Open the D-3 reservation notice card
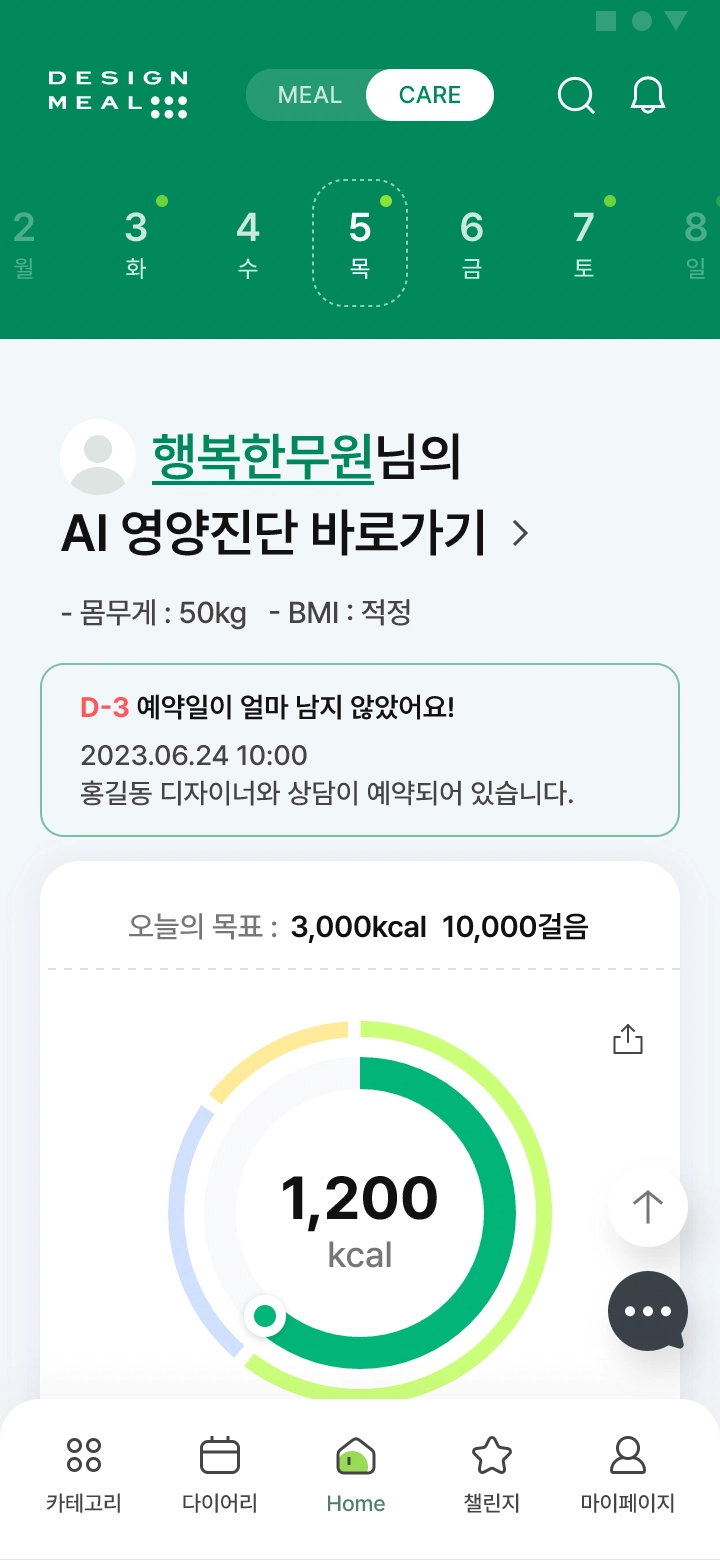The image size is (720, 1560). coord(360,750)
